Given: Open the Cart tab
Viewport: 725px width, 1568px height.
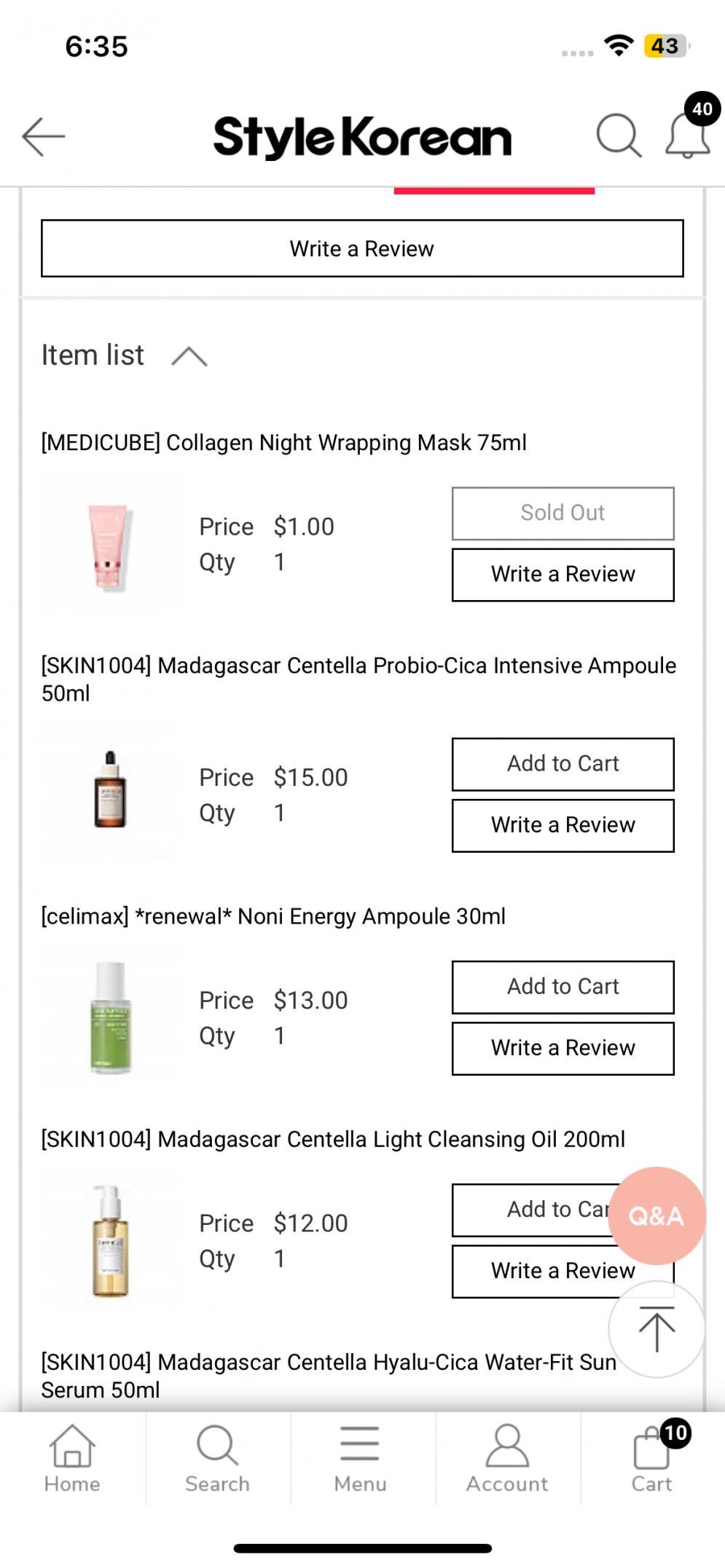Looking at the screenshot, I should (652, 1459).
